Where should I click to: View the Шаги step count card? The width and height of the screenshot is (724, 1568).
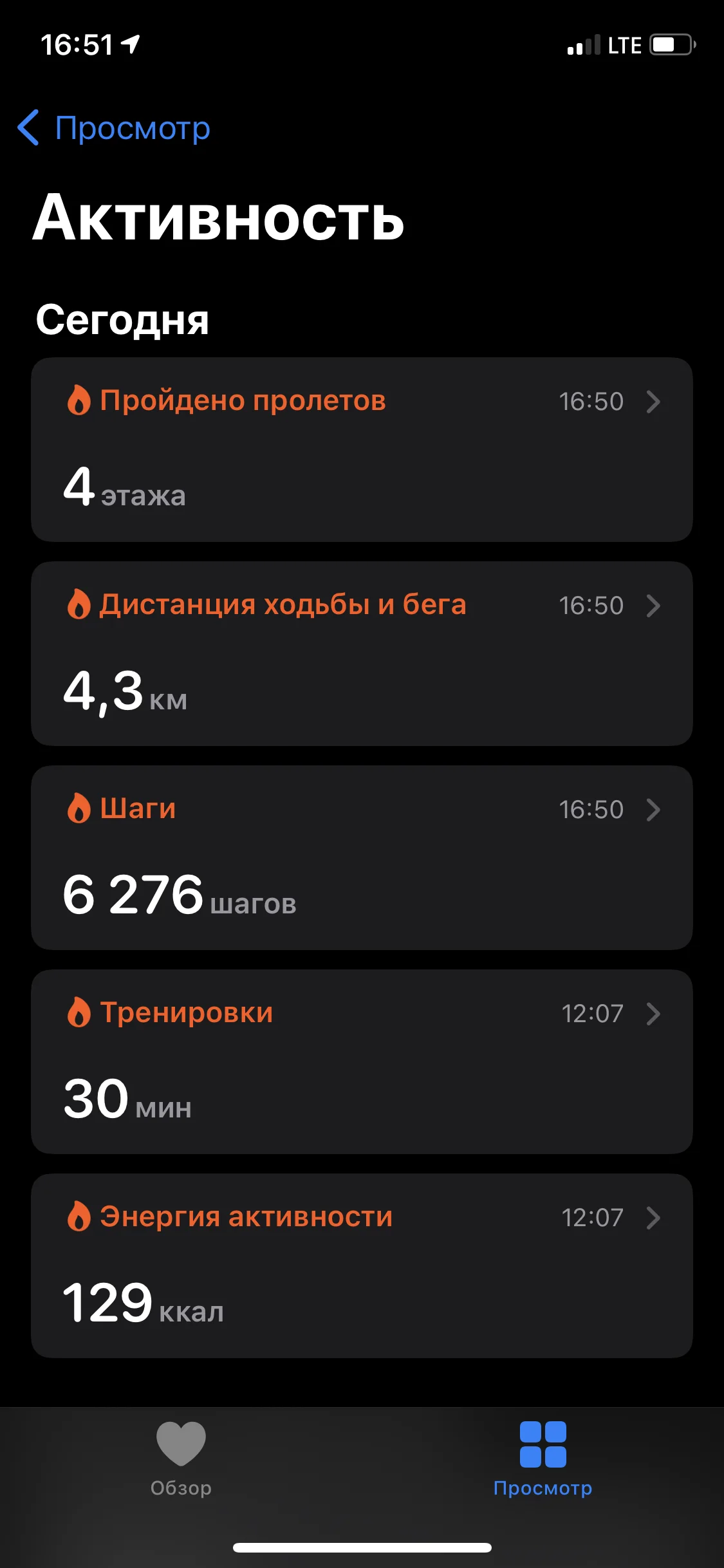pos(362,857)
